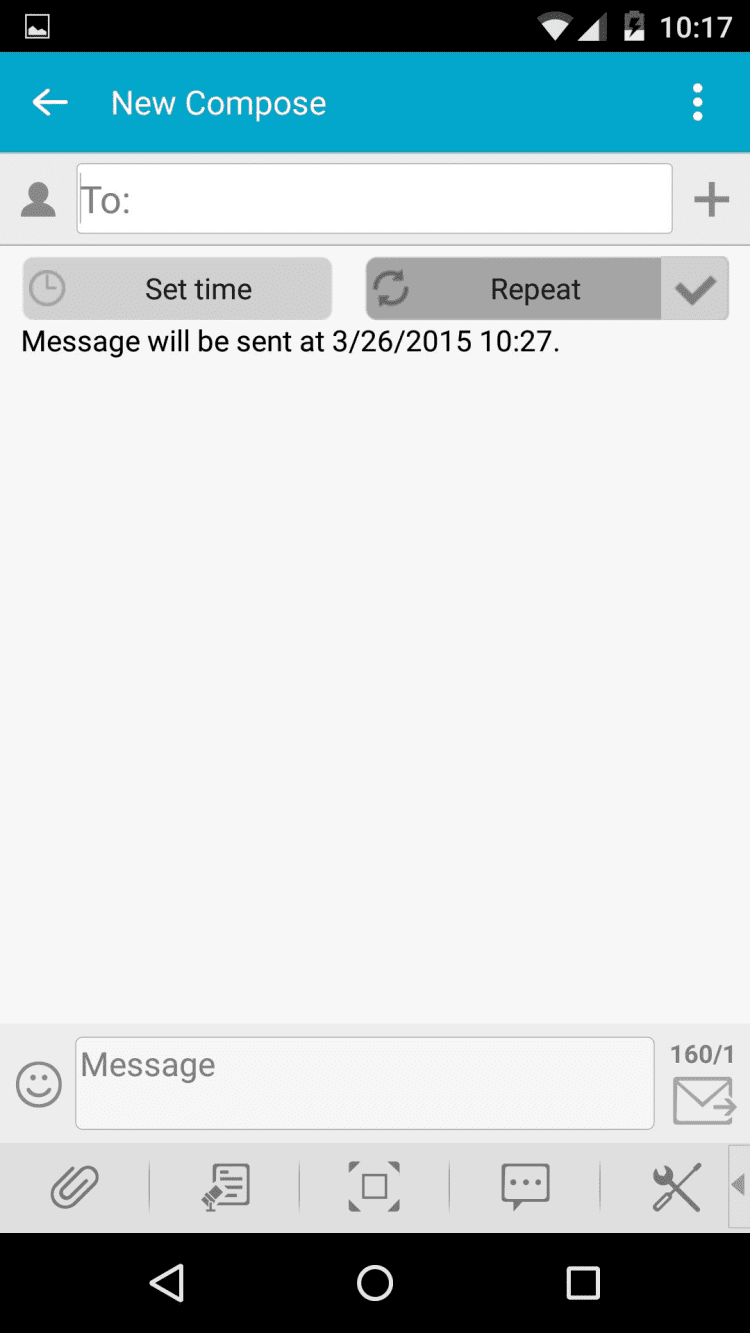The height and width of the screenshot is (1333, 750).
Task: Open the emoji smiley picker
Action: 39,1084
